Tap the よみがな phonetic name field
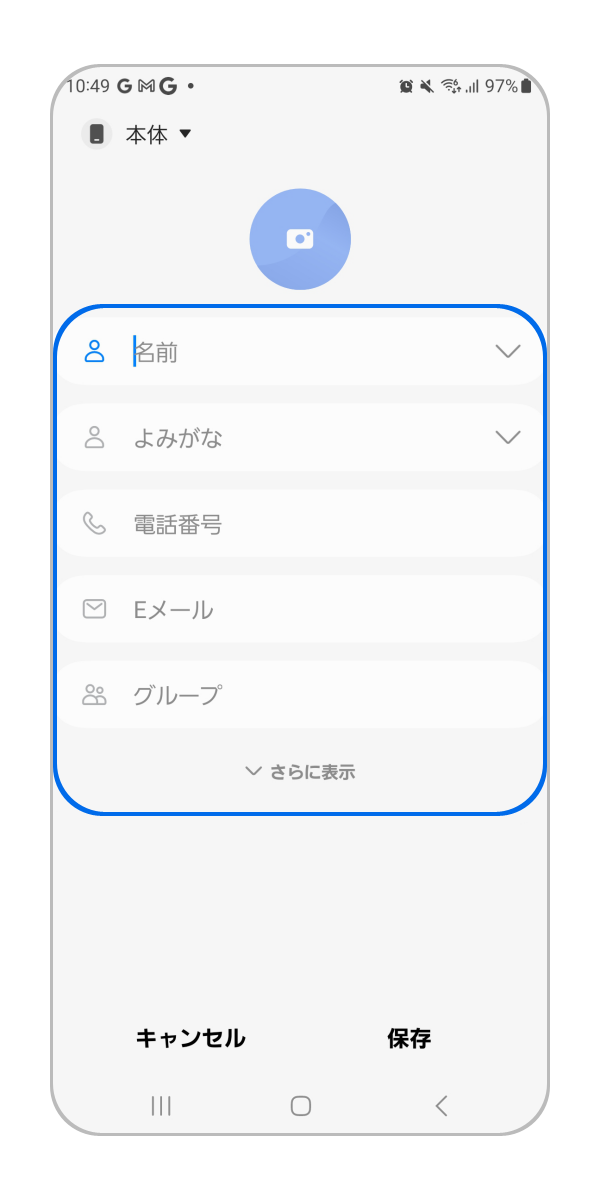 (300, 438)
